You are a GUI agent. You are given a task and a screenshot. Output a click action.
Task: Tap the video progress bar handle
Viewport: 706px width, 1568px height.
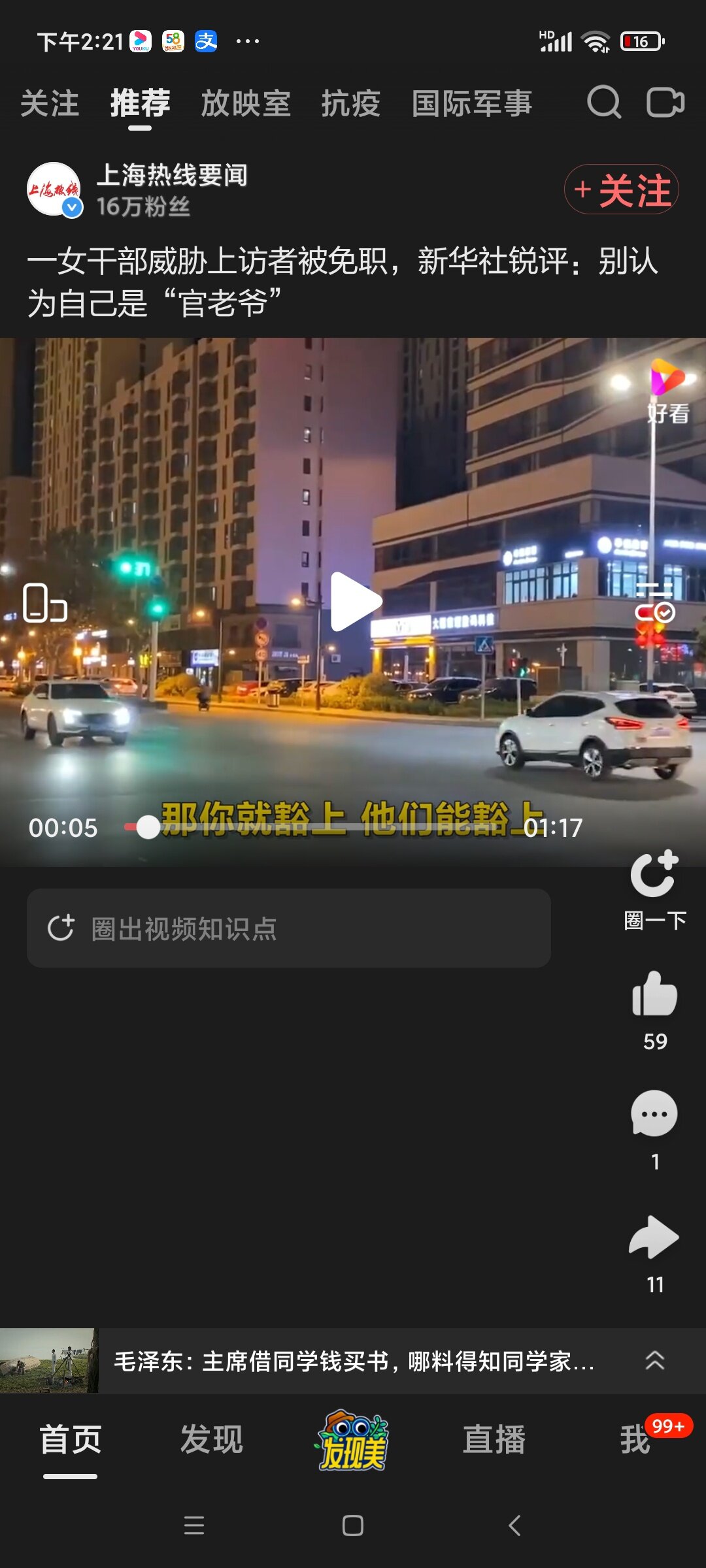click(x=148, y=827)
